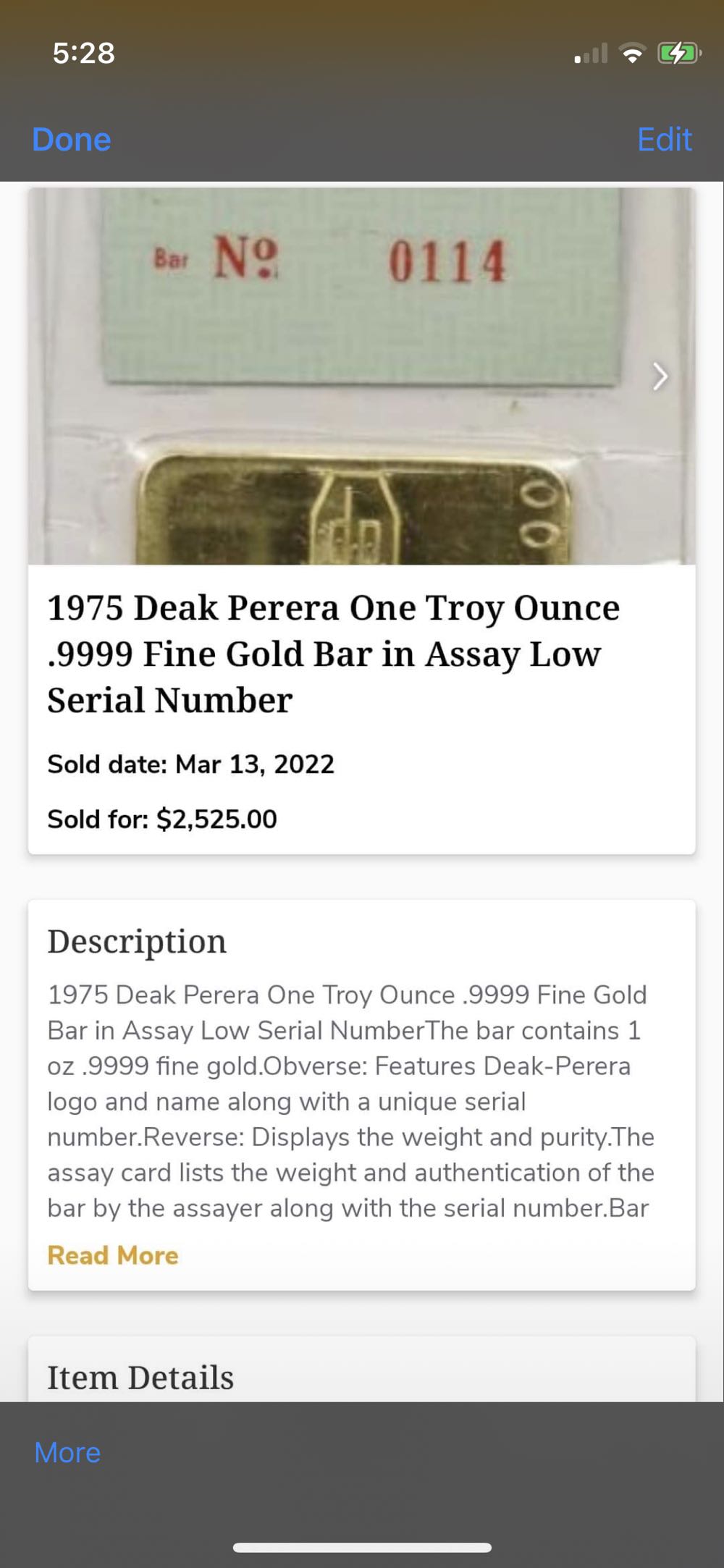Tap Done to dismiss the listing view

tap(70, 139)
